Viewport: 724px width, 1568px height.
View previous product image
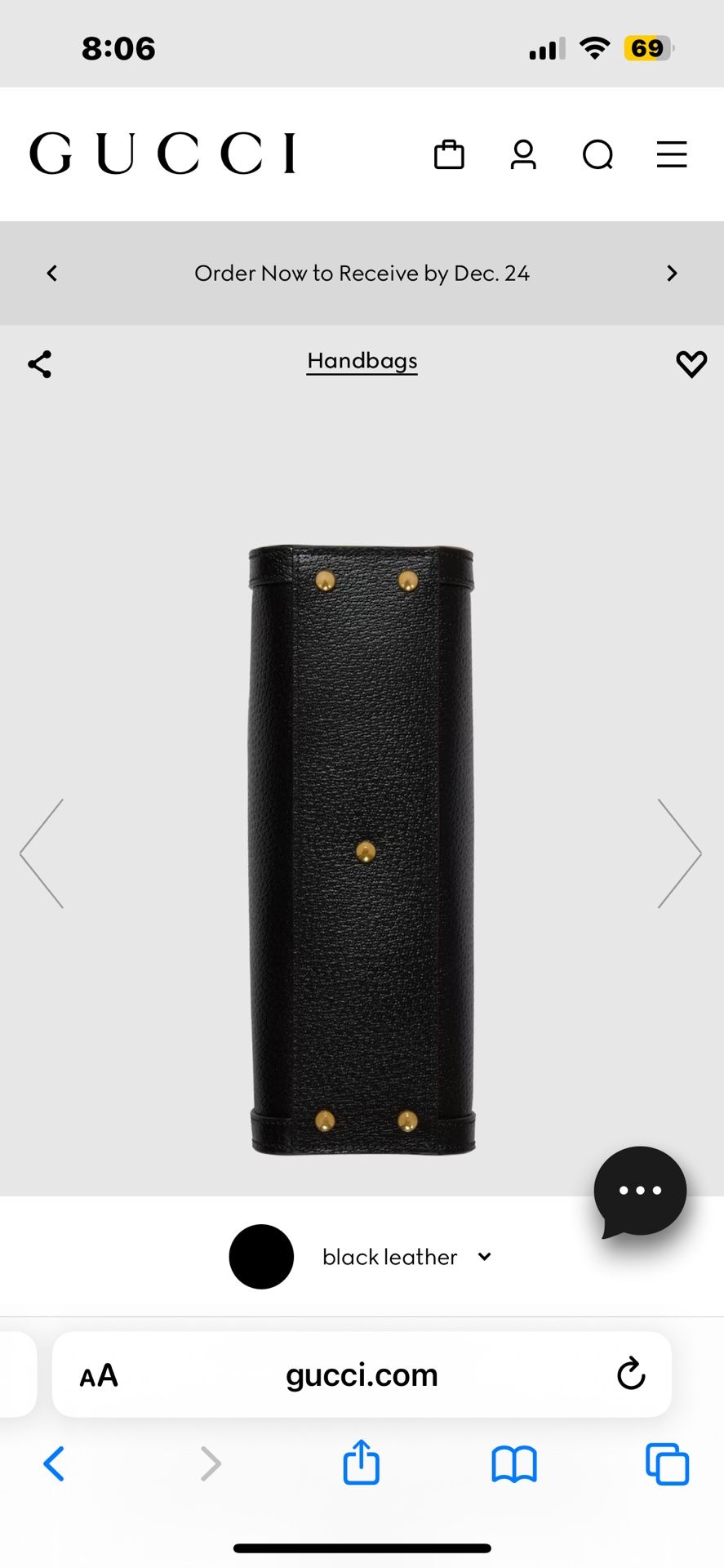(42, 853)
